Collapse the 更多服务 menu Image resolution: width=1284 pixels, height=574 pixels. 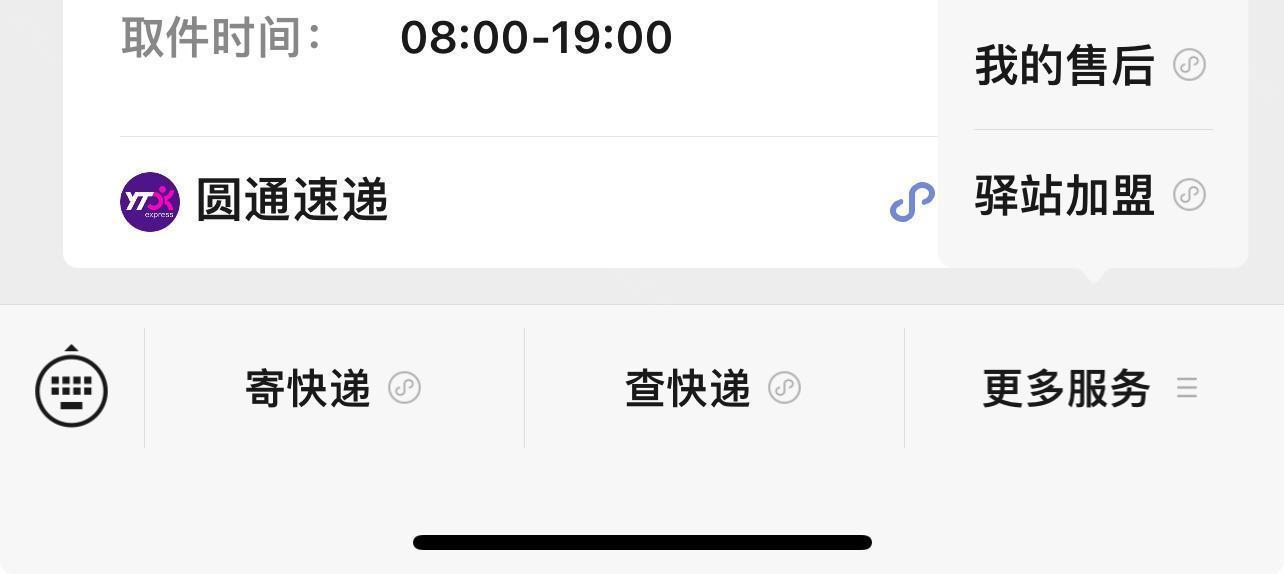click(1090, 388)
